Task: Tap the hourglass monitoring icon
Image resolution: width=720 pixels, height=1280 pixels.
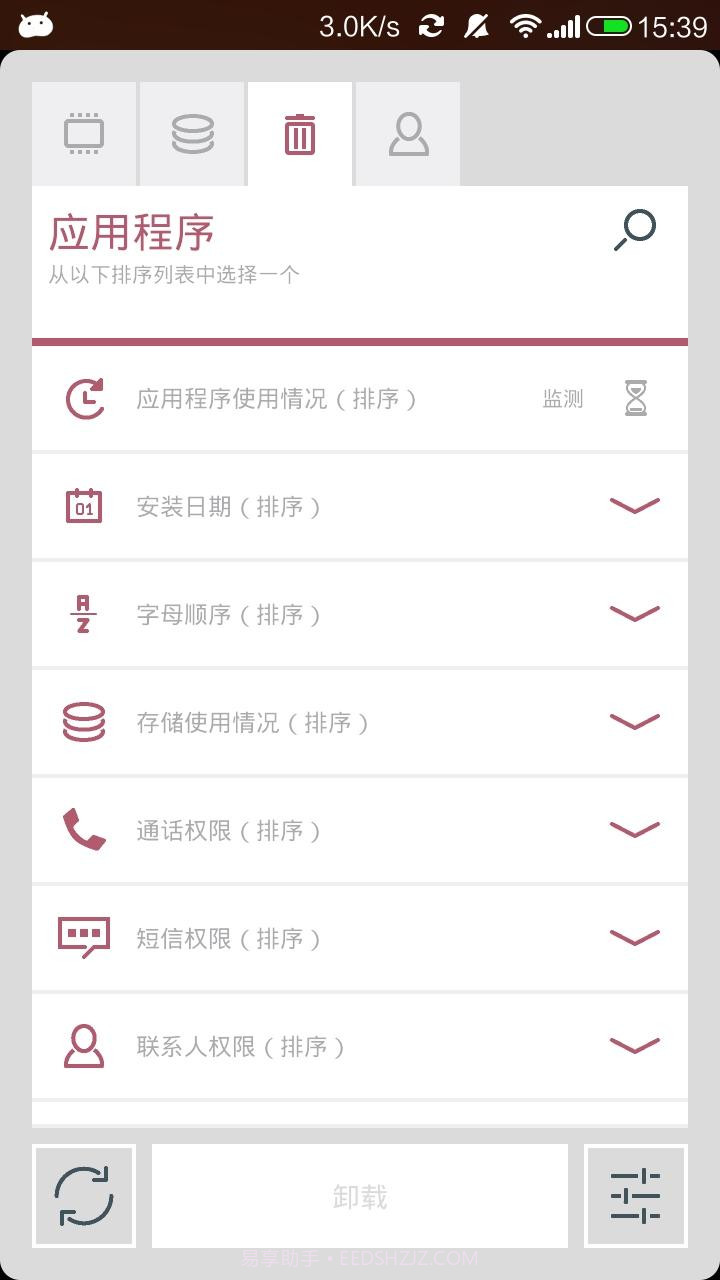Action: point(636,397)
